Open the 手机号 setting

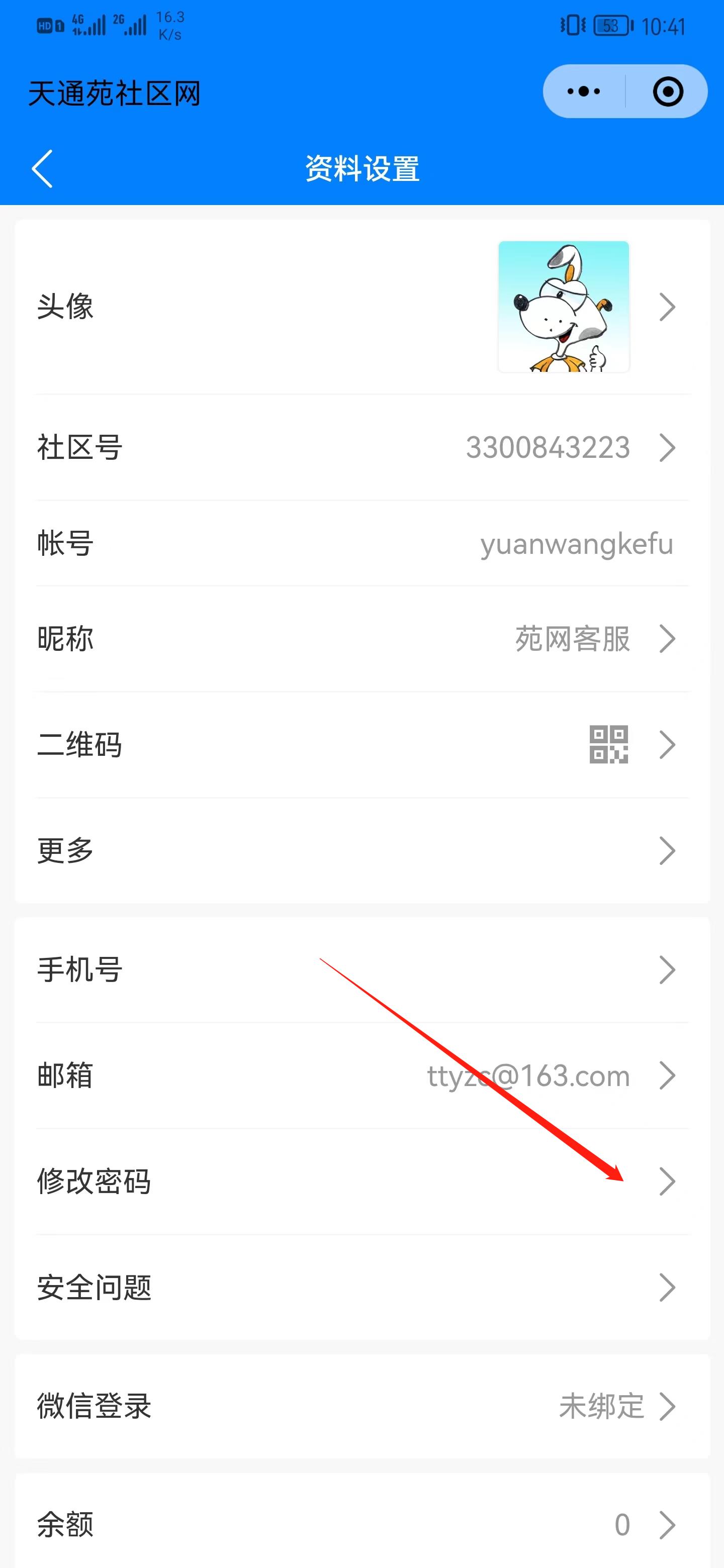(363, 969)
